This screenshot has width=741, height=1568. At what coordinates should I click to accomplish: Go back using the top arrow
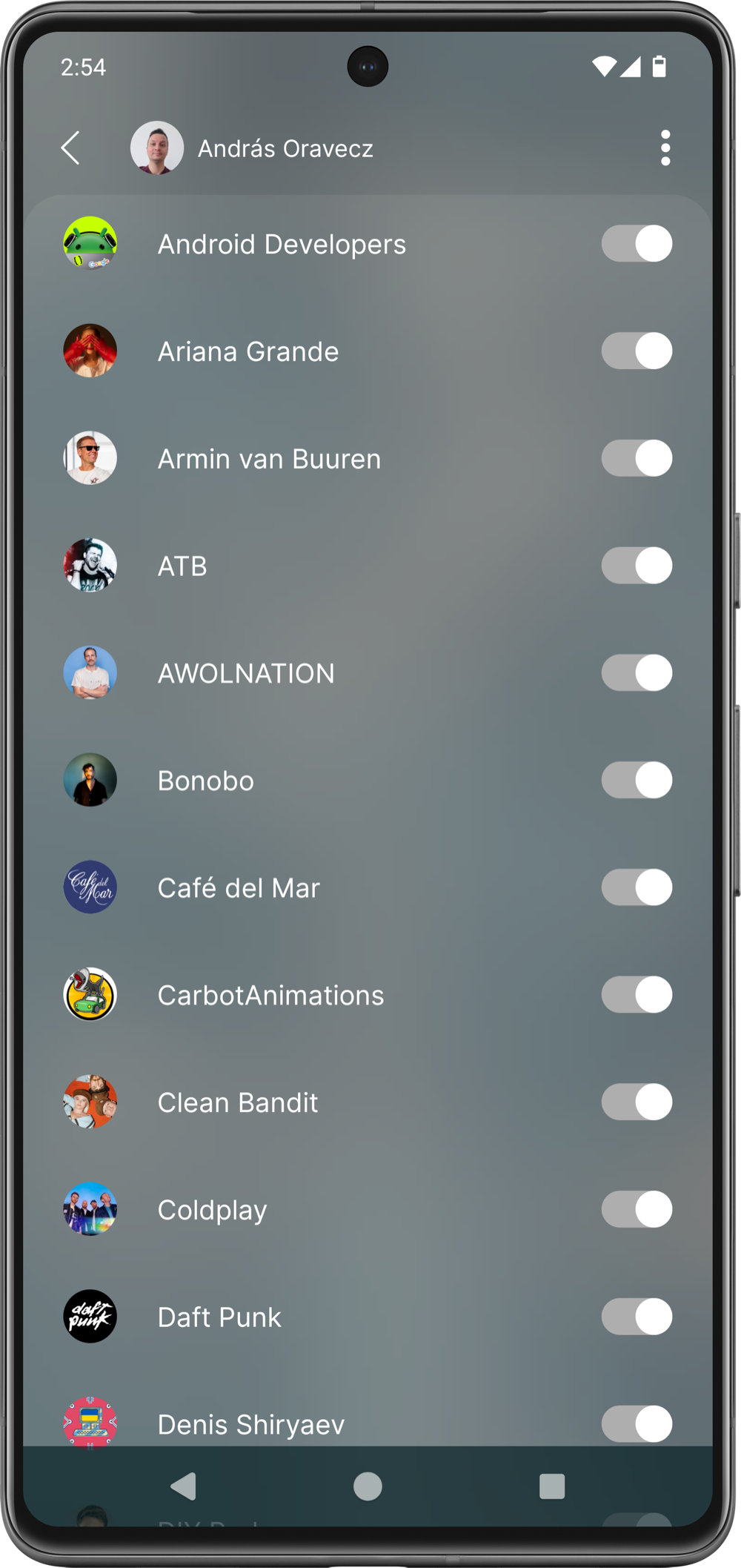(x=71, y=148)
